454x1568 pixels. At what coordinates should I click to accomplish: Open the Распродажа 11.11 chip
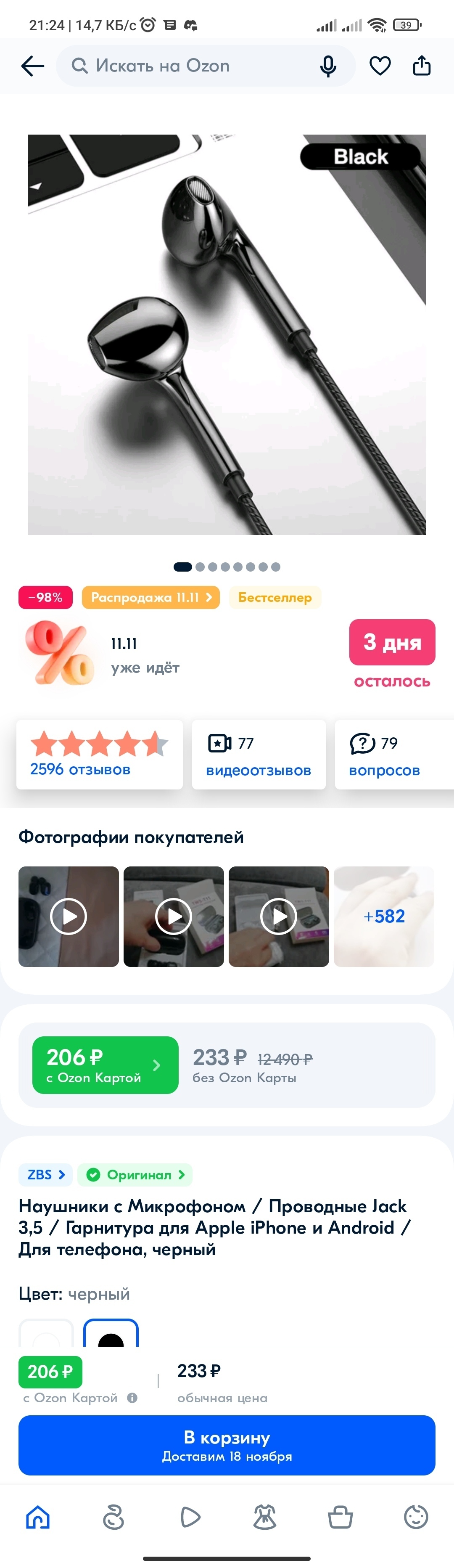pos(151,597)
